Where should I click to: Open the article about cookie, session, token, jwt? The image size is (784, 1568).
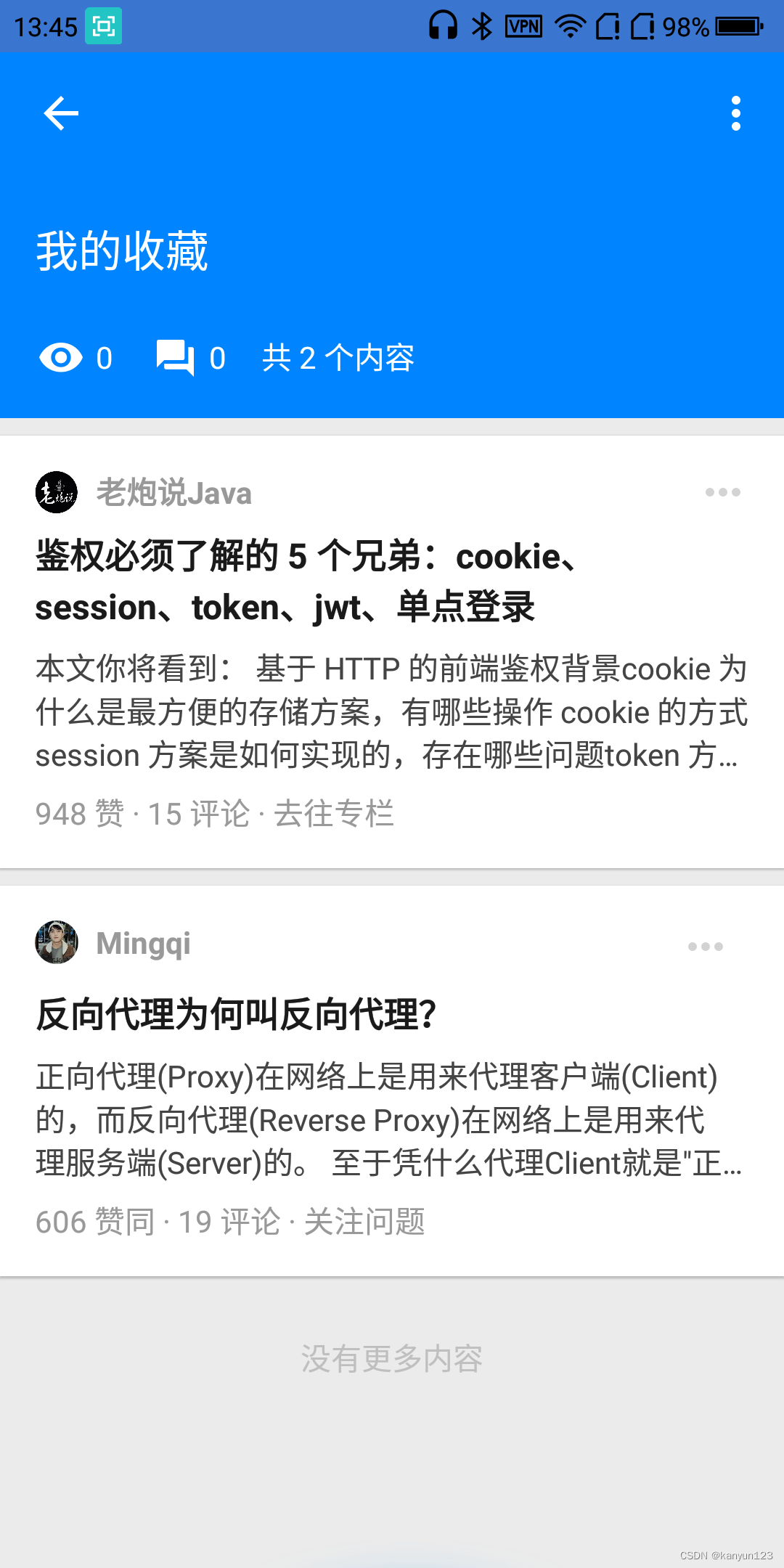click(305, 581)
